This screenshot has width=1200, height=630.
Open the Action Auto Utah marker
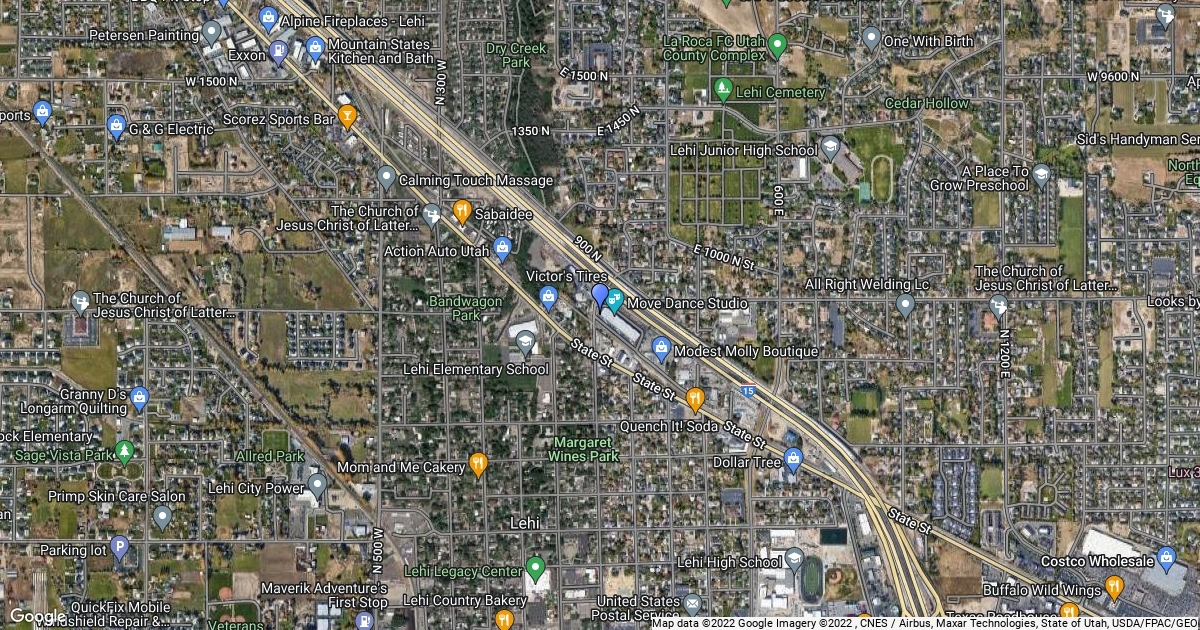[502, 247]
